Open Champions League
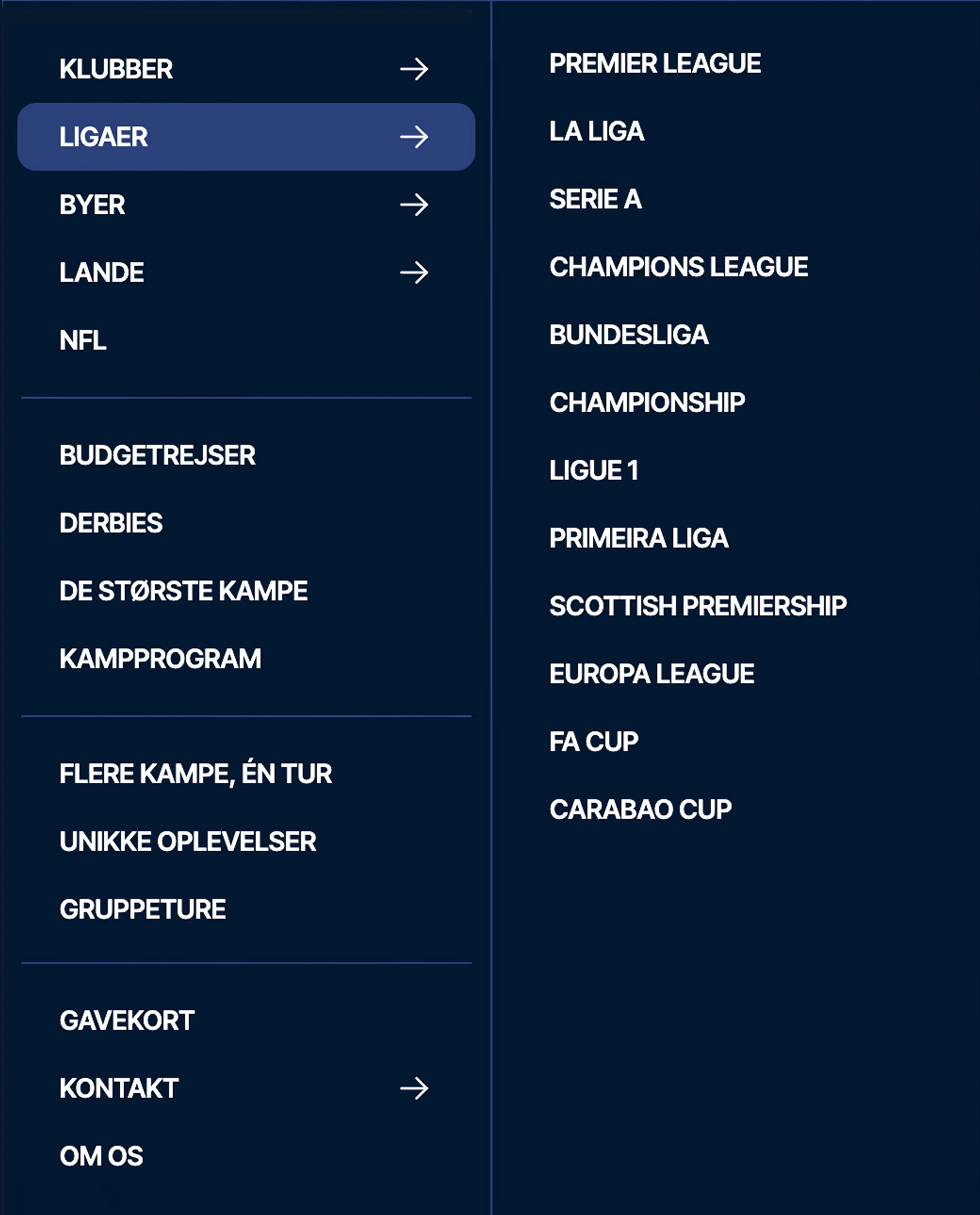The width and height of the screenshot is (980, 1215). [x=679, y=267]
